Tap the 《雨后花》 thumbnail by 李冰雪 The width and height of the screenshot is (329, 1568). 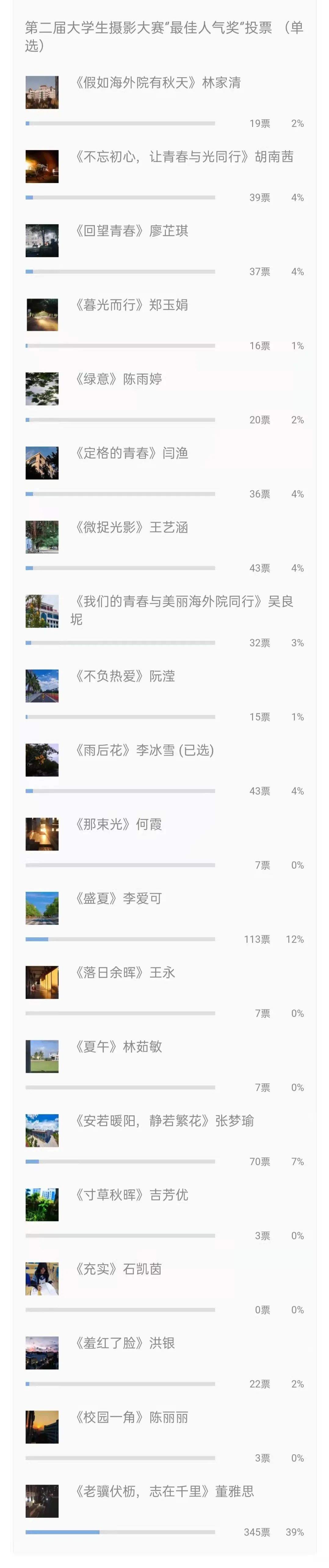tap(42, 760)
